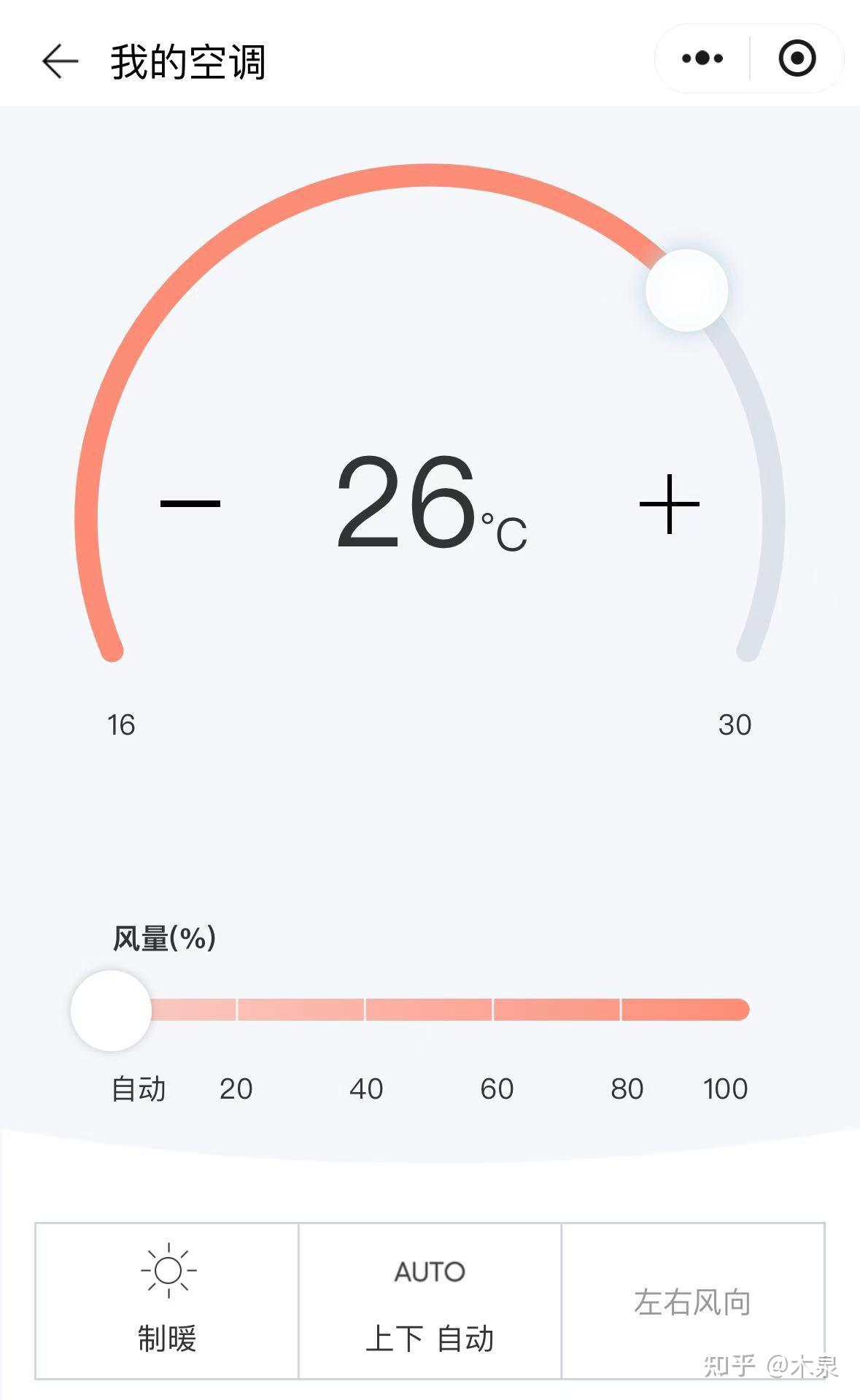
Task: Set fan volume to 80 percent
Action: click(x=621, y=1010)
